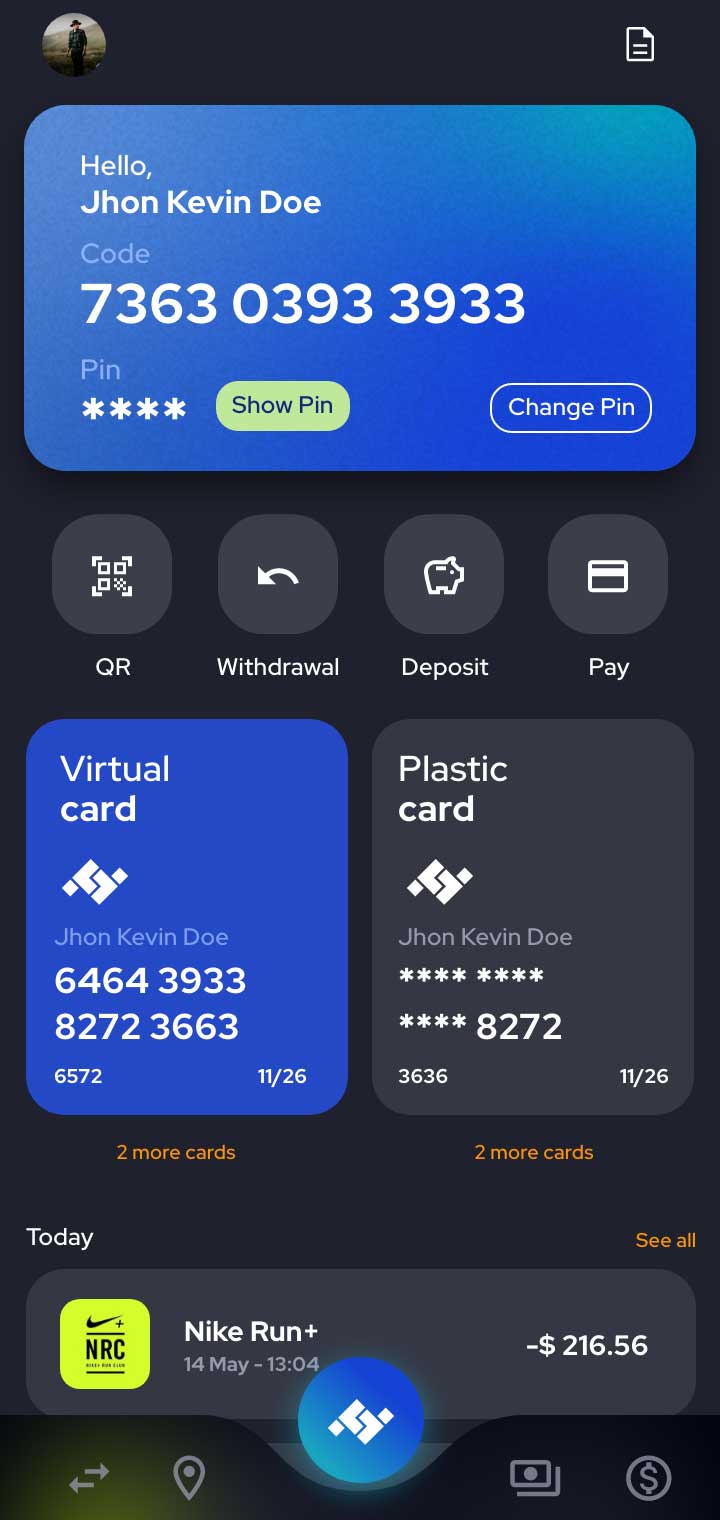Open the Plastic card ending 8272

(533, 916)
